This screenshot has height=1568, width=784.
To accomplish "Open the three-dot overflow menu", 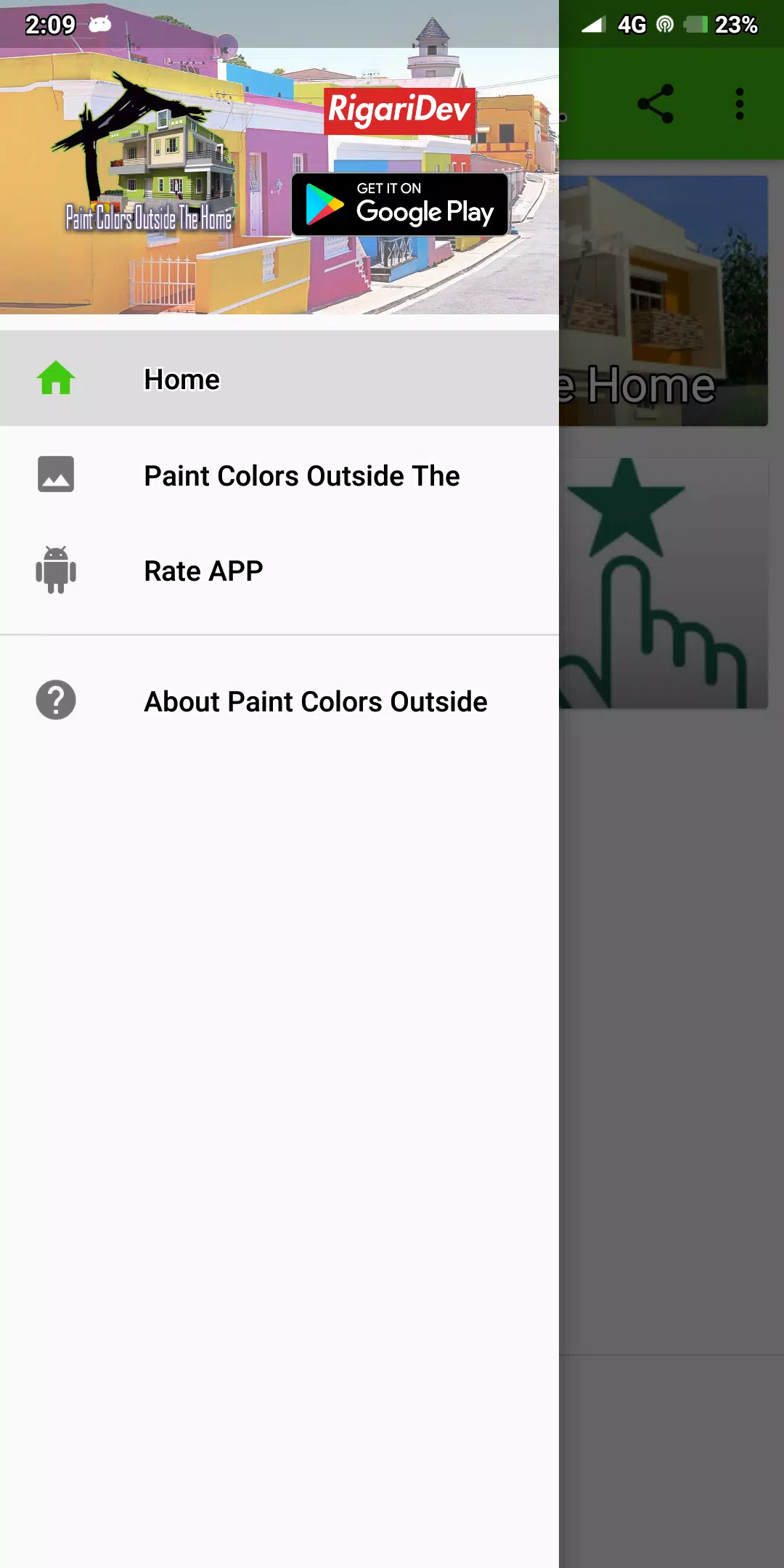I will pos(738,102).
